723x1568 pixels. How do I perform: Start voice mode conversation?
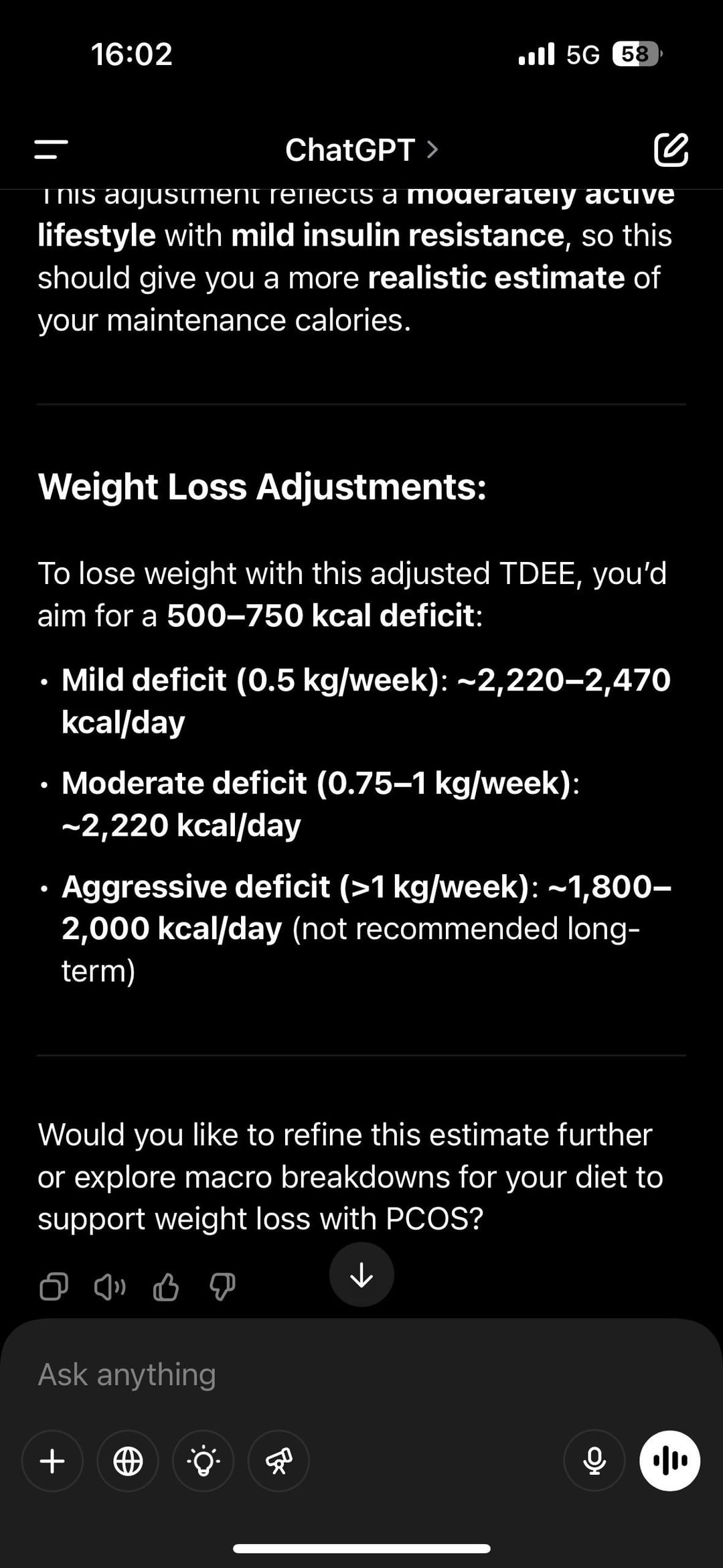coord(670,1461)
